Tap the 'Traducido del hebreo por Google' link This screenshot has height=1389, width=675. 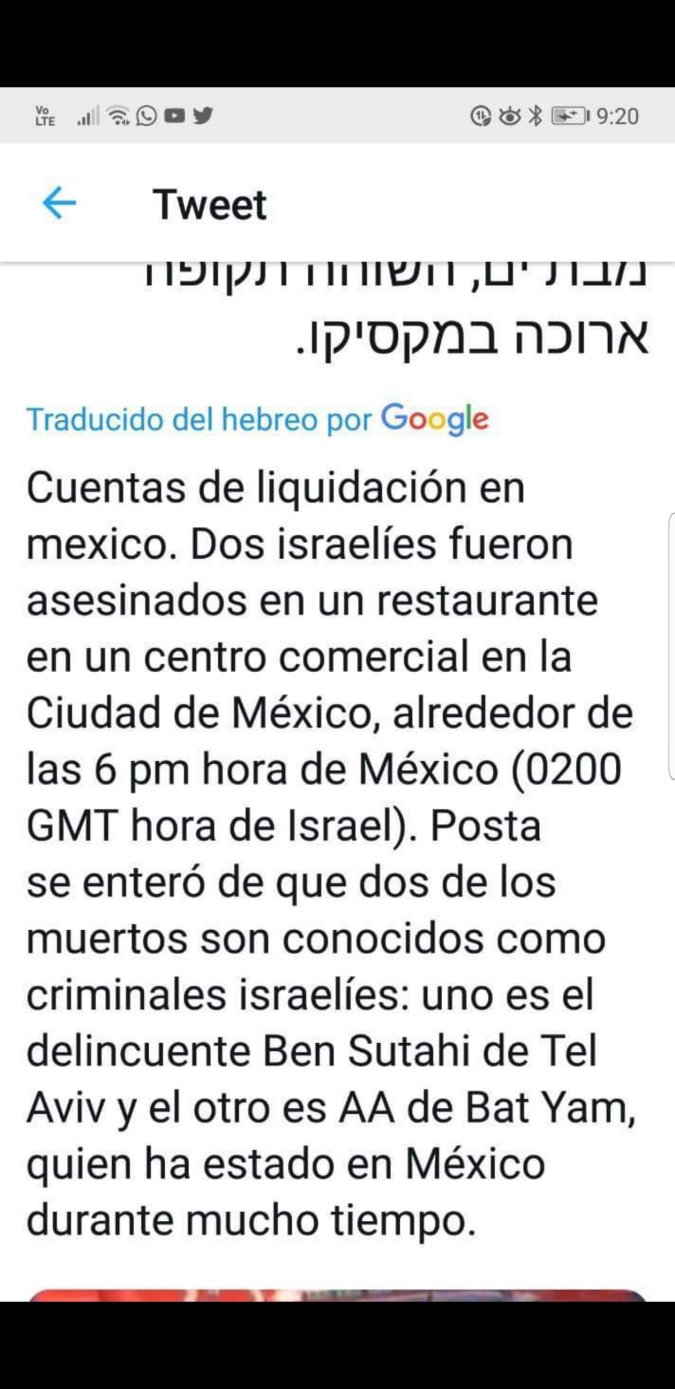[x=257, y=419]
